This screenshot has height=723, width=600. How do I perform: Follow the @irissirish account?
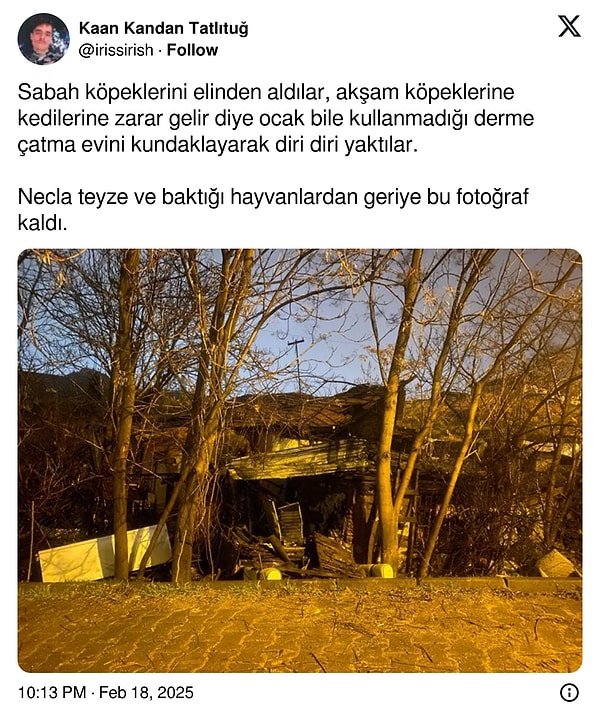click(192, 50)
